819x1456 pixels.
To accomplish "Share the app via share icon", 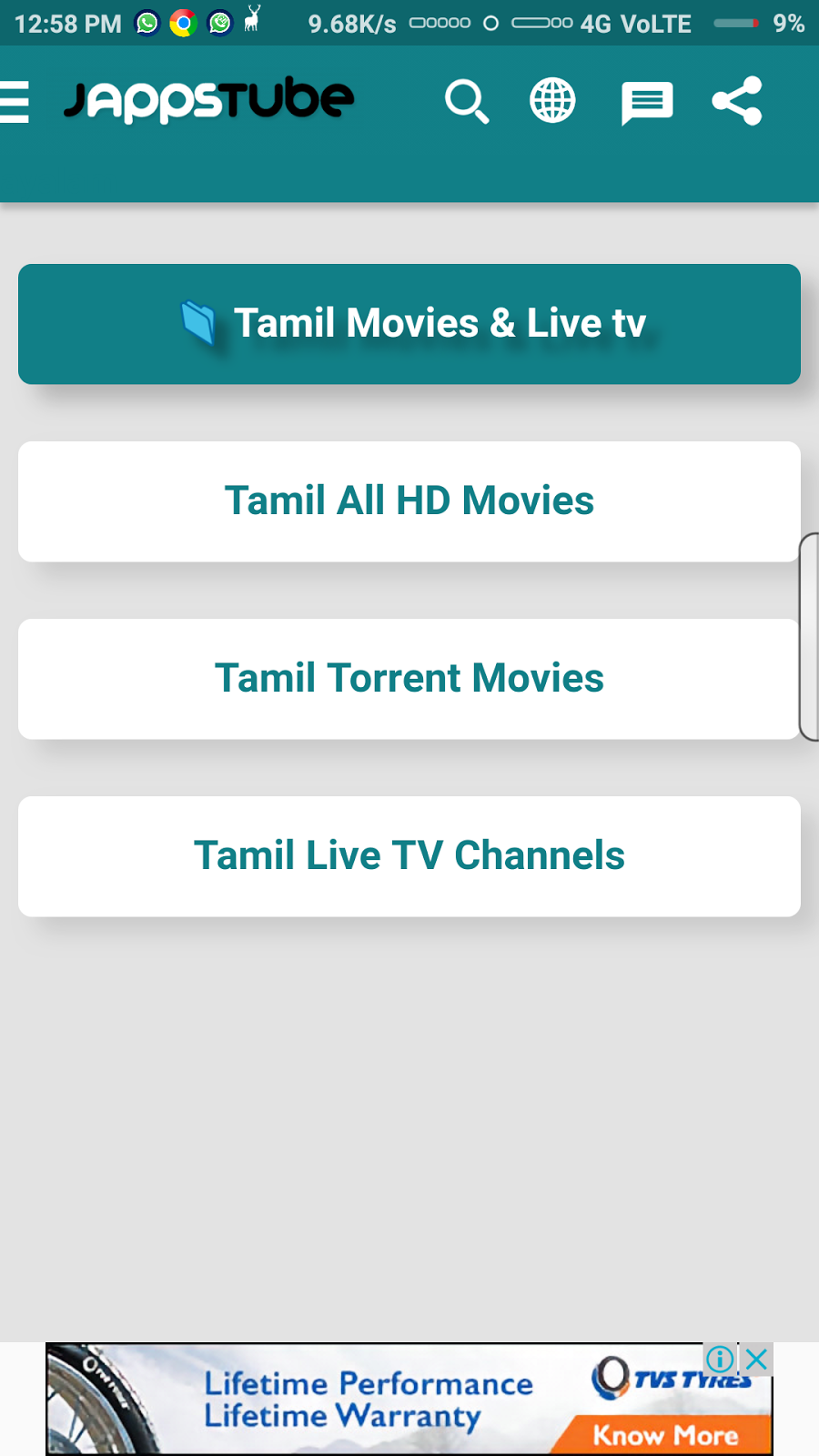I will (736, 101).
